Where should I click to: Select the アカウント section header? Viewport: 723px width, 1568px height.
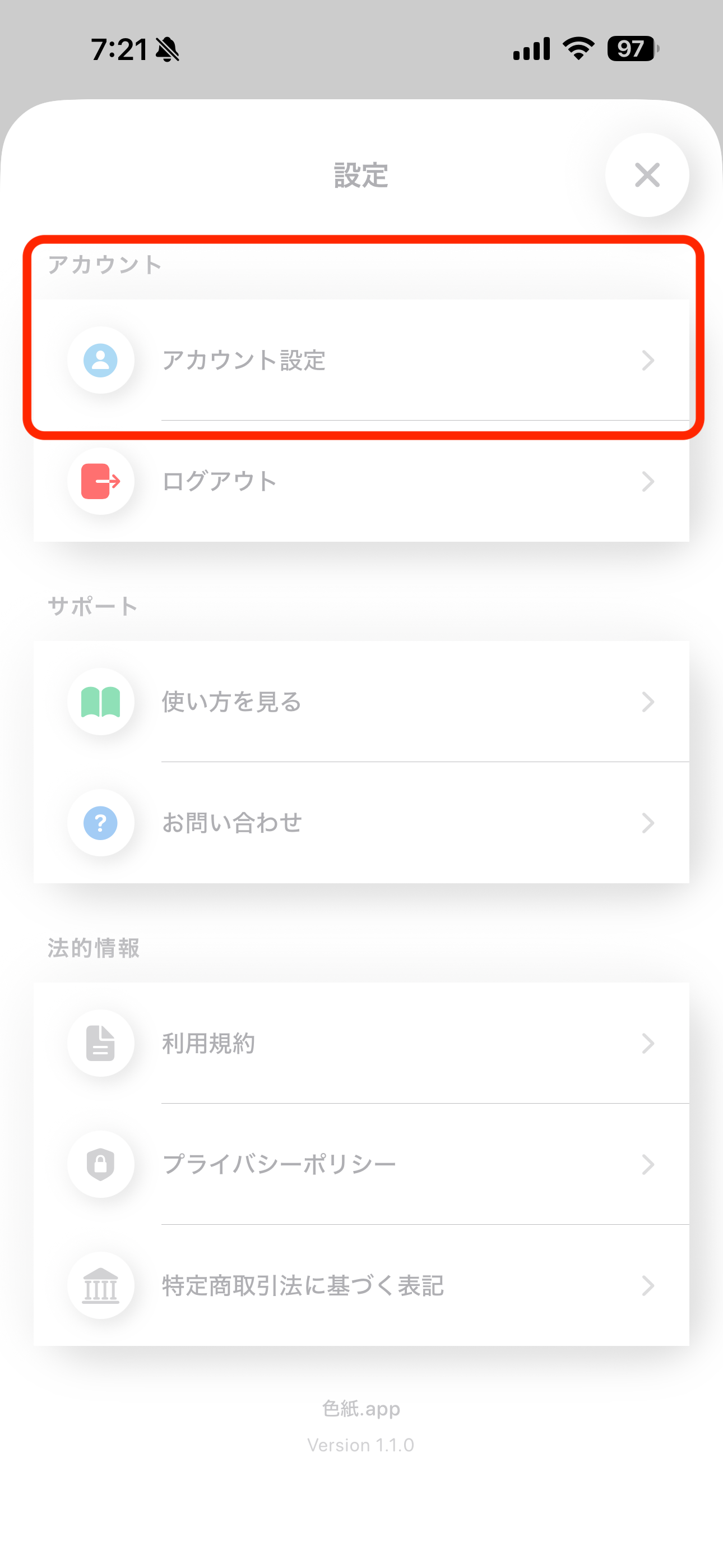click(105, 264)
